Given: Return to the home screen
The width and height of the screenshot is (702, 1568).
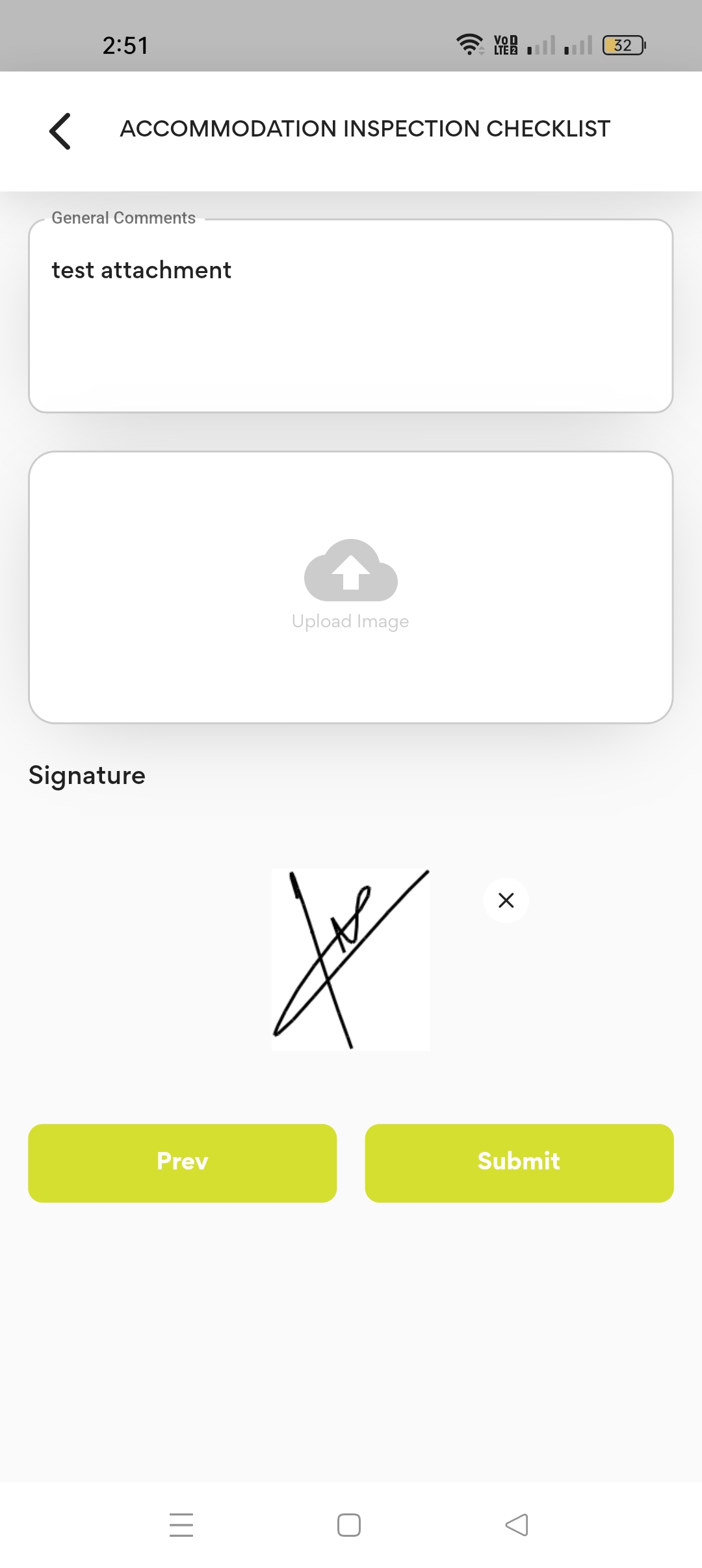Looking at the screenshot, I should [349, 1524].
